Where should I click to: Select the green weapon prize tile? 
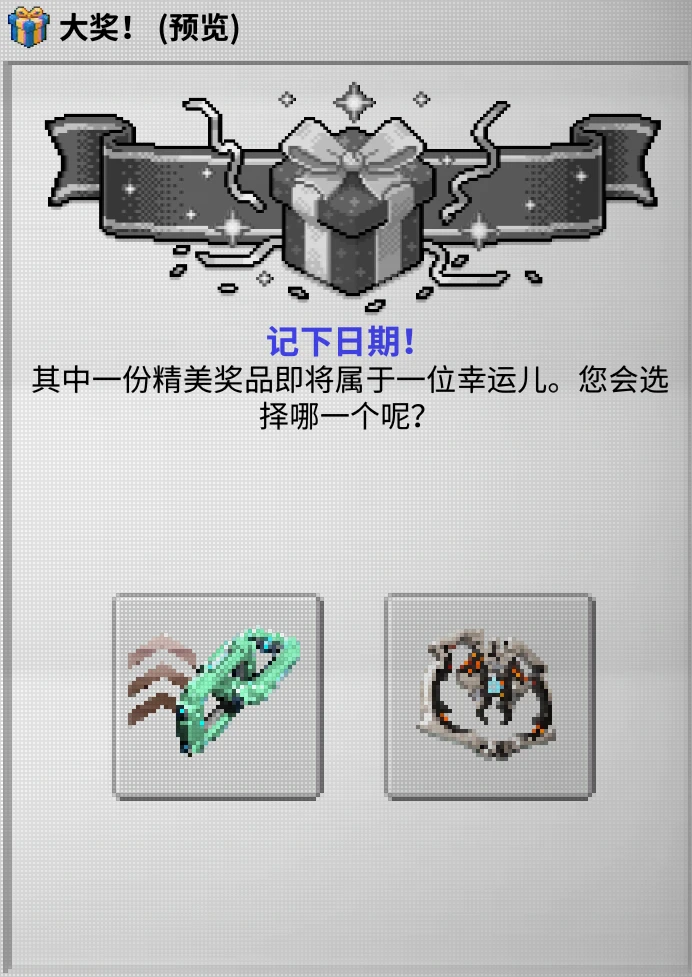point(218,696)
